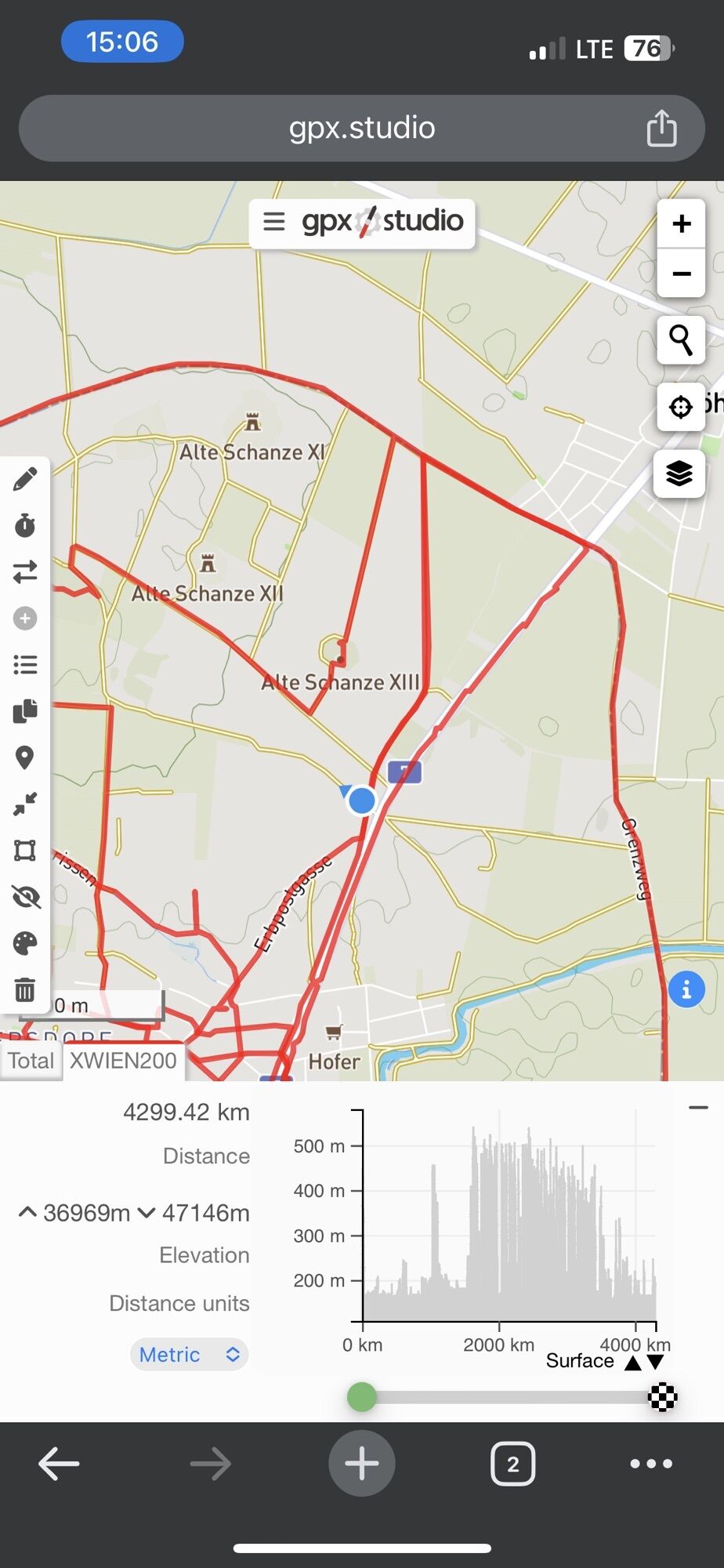Screen dimensions: 724x1568
Task: Open the color palette tool
Action: [25, 943]
